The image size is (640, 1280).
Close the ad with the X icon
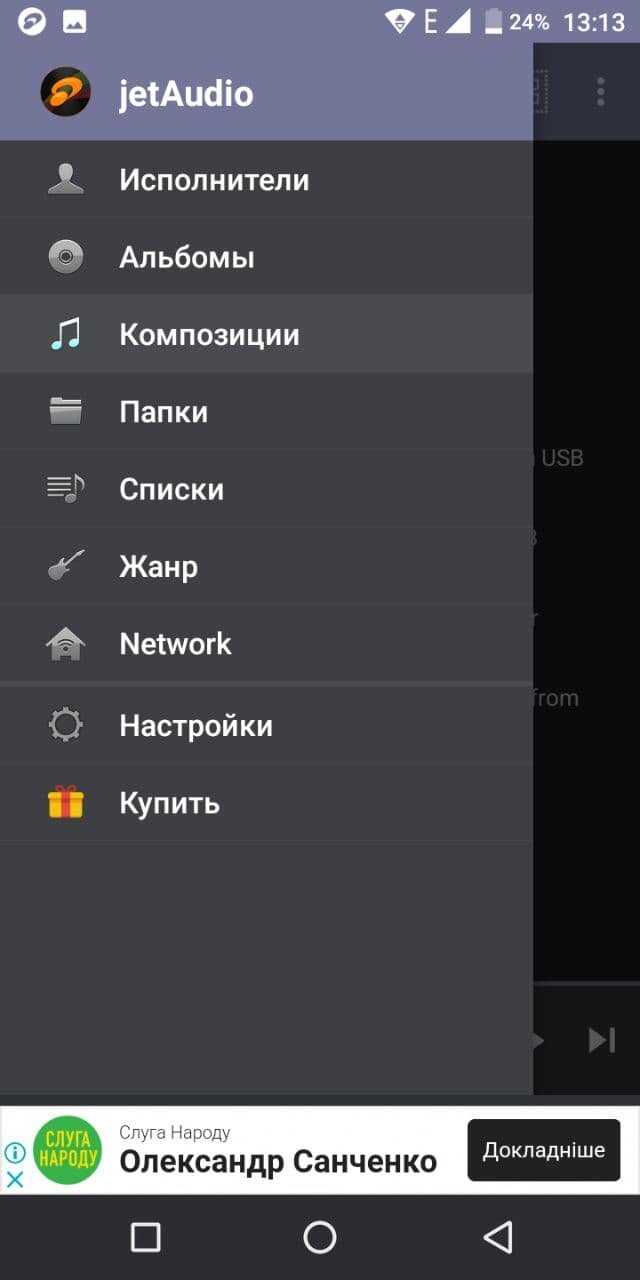15,1180
